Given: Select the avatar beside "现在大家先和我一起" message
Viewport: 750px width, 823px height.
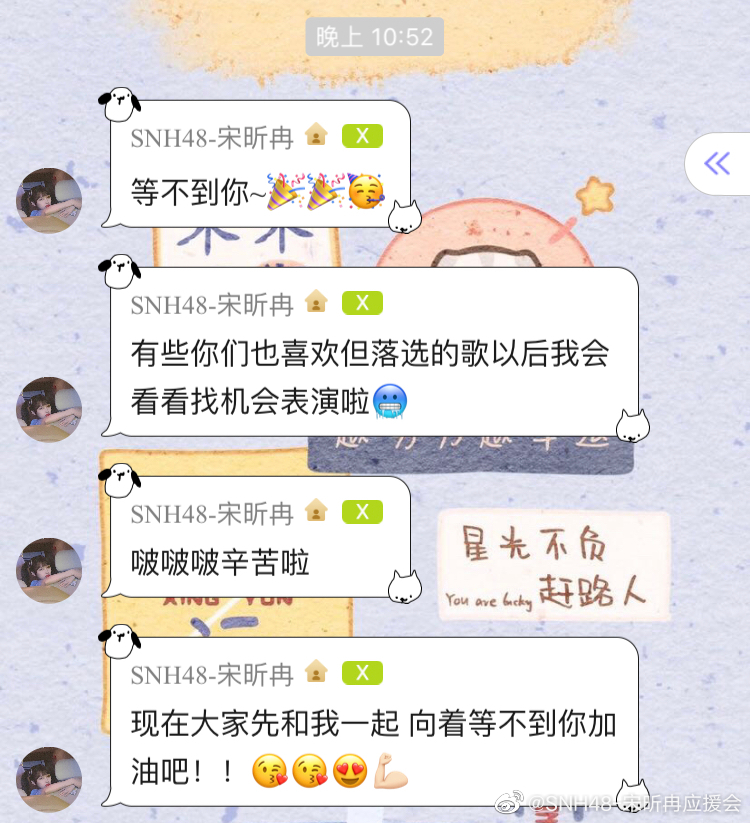Looking at the screenshot, I should click(x=49, y=778).
